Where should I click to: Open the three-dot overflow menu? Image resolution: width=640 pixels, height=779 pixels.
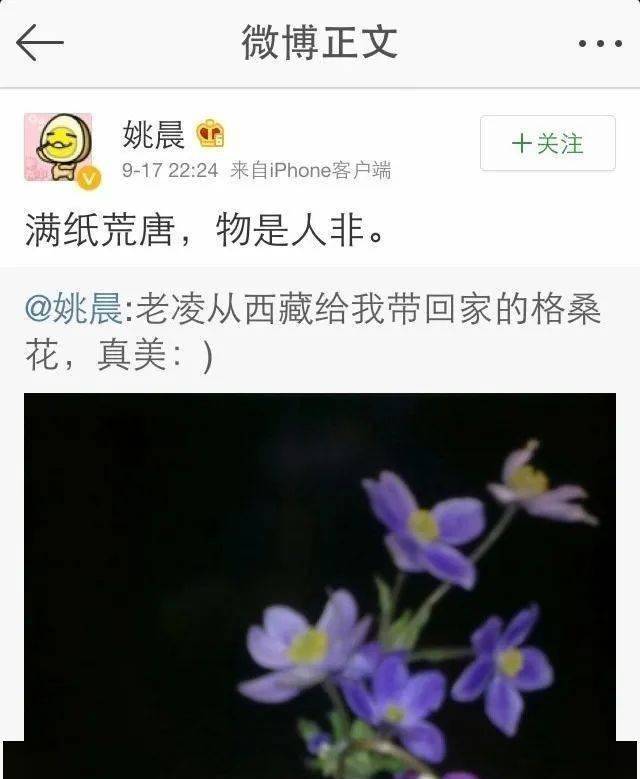pyautogui.click(x=600, y=43)
